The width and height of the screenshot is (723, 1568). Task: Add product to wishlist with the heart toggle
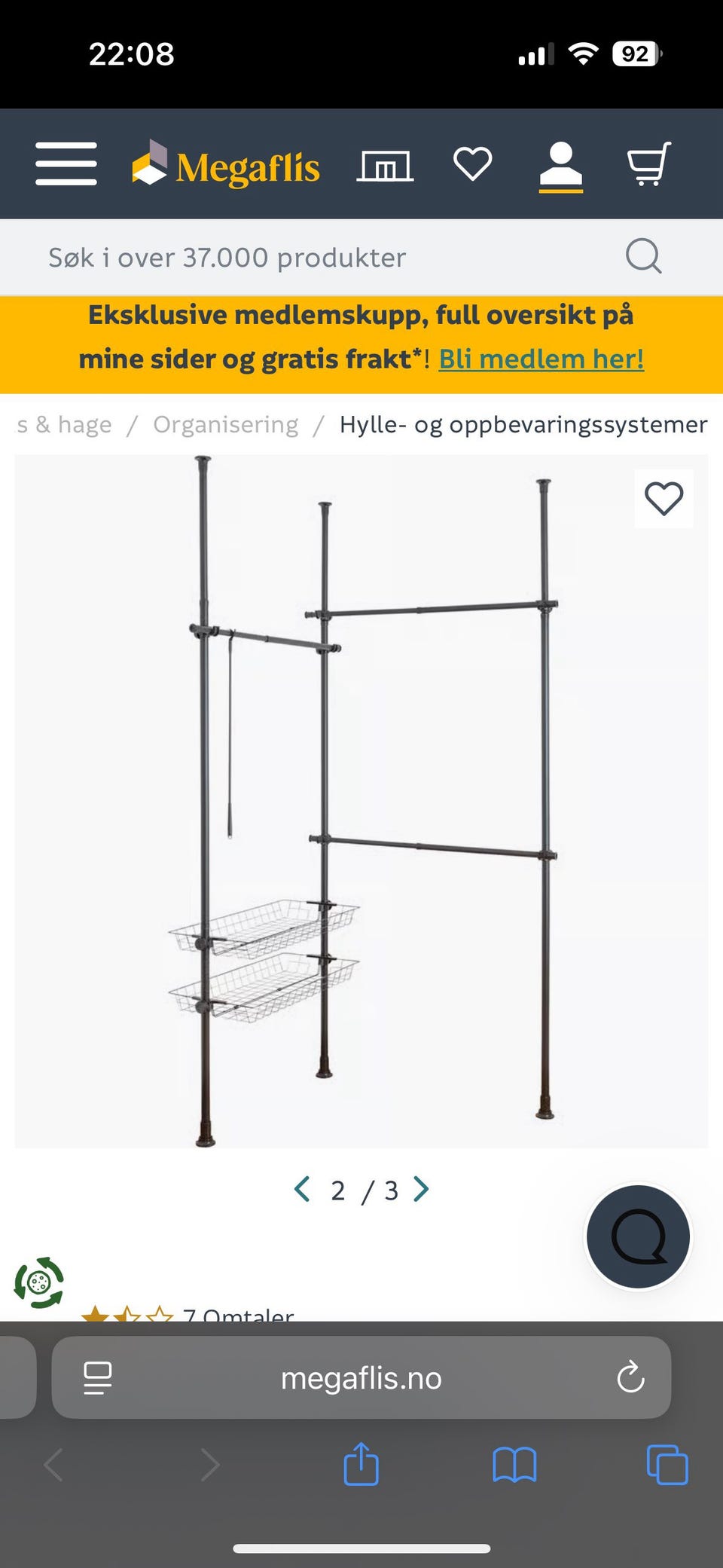click(664, 498)
